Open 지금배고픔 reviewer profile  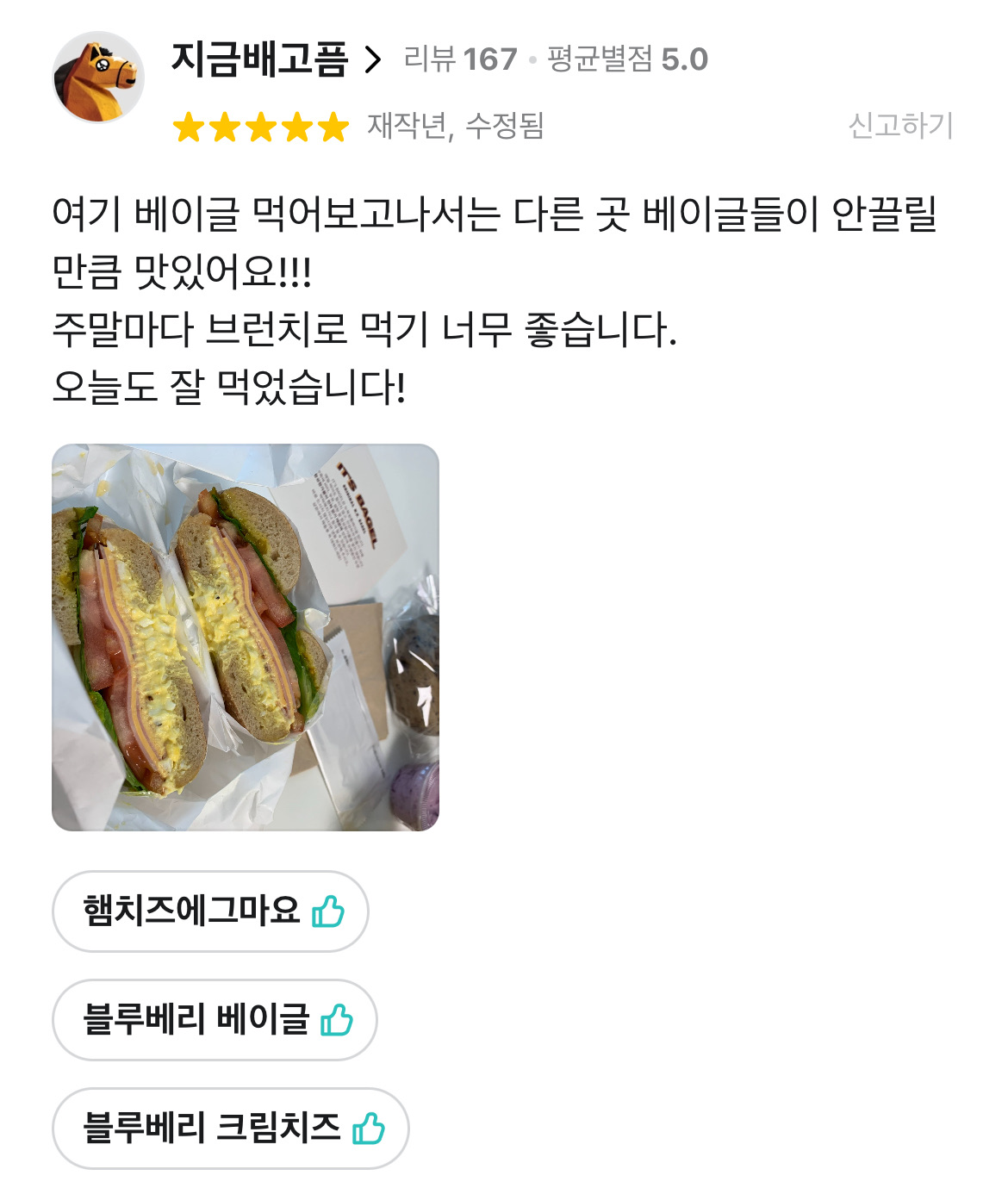point(274,59)
